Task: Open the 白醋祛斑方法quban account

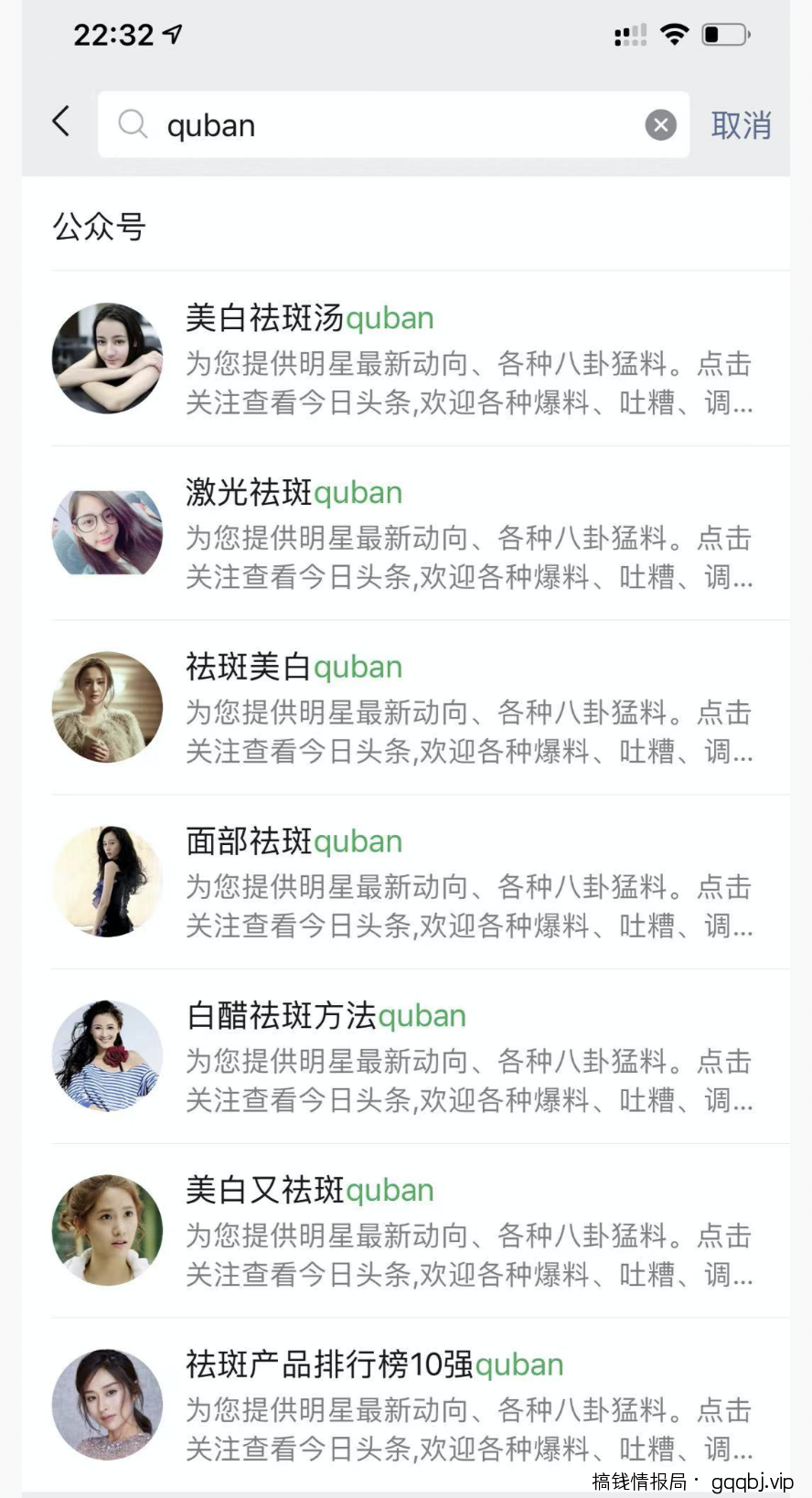Action: click(411, 1055)
